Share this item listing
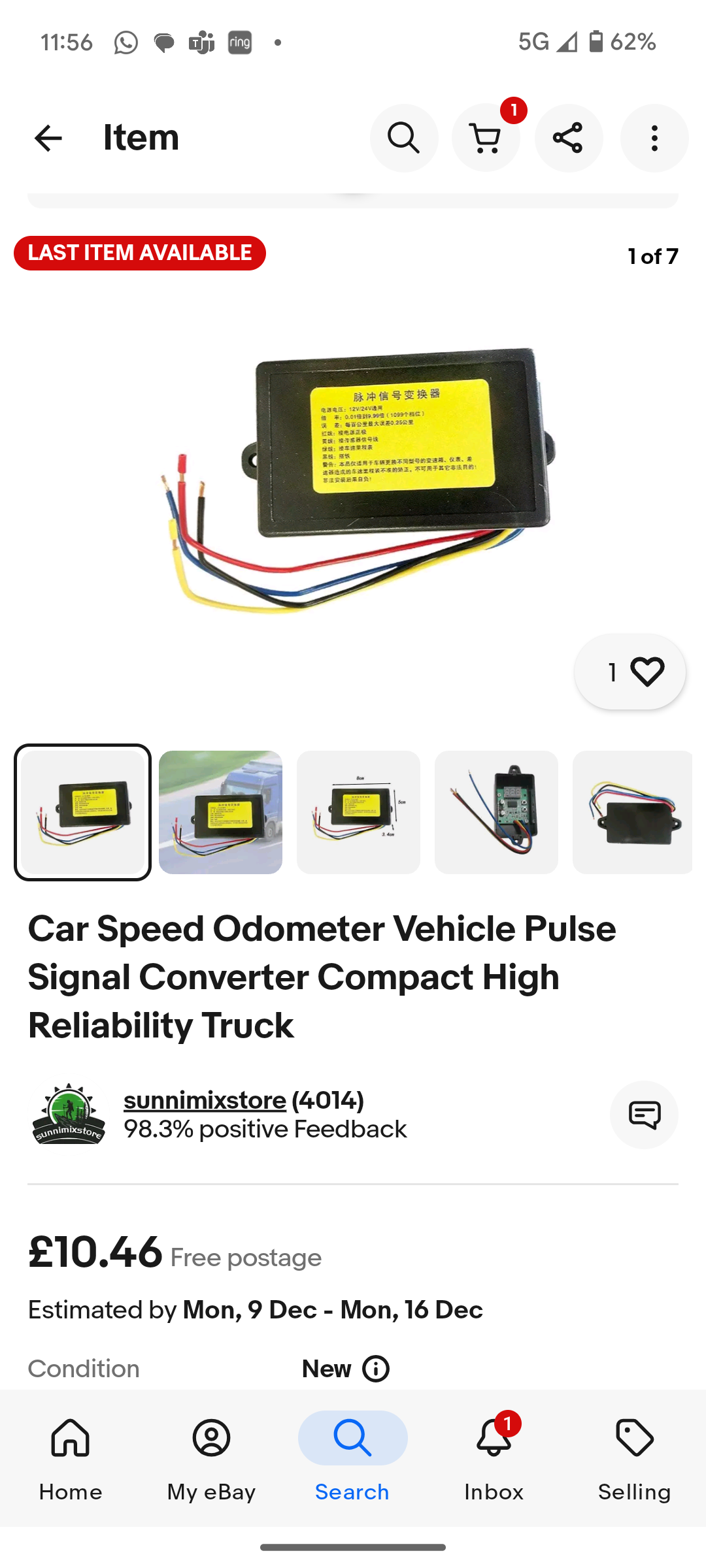This screenshot has height=1568, width=706. [568, 139]
